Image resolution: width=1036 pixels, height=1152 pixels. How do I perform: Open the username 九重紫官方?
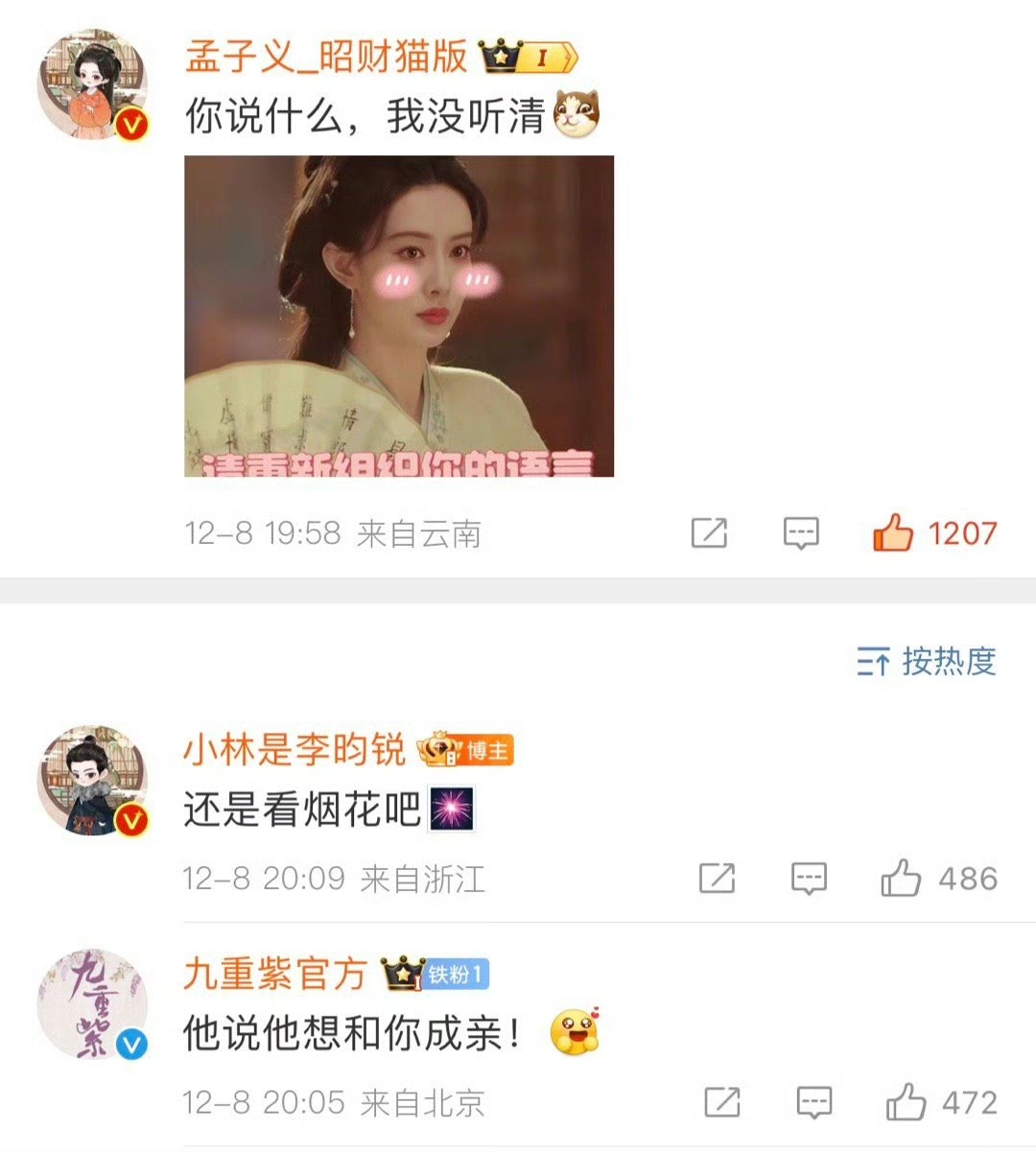click(275, 975)
